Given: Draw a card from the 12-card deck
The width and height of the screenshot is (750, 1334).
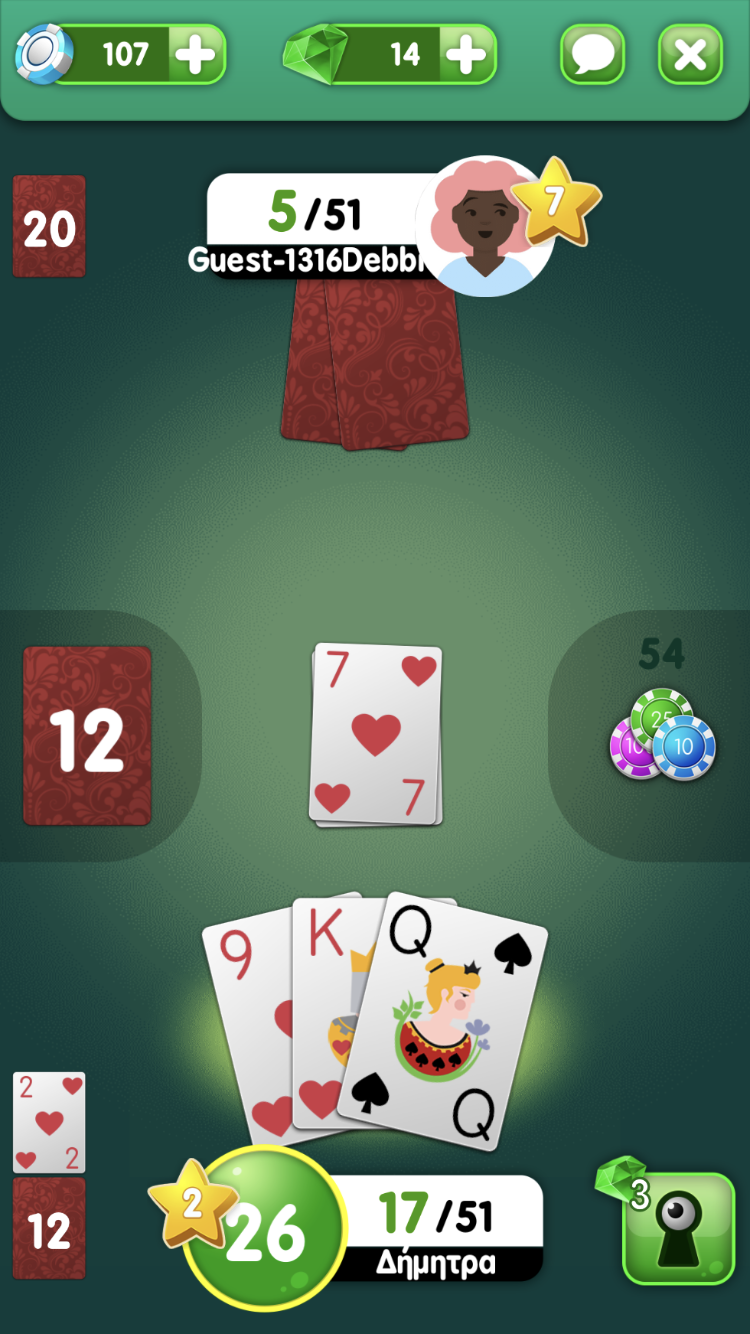Looking at the screenshot, I should 87,736.
